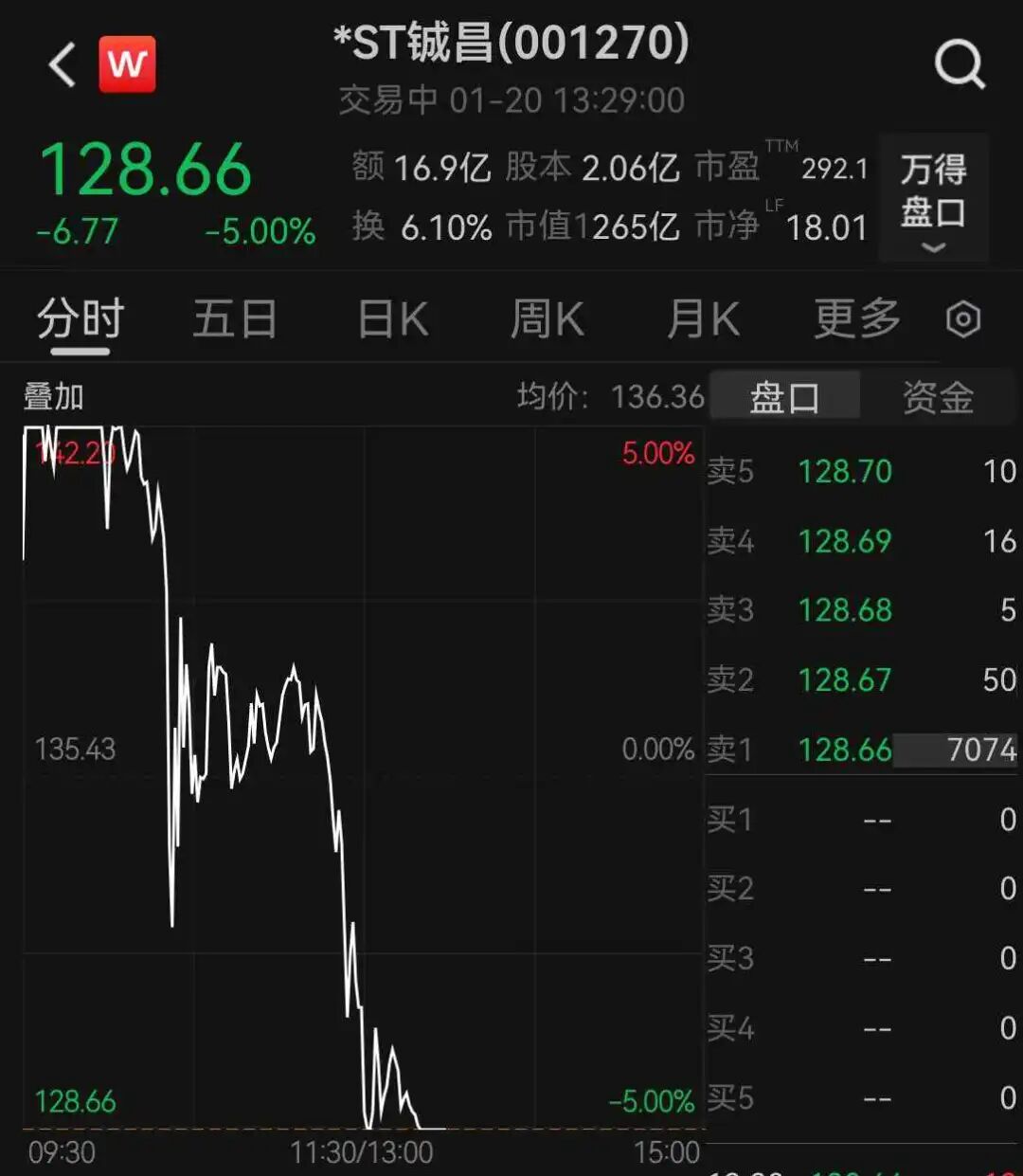Go back using the arrow icon
Image resolution: width=1023 pixels, height=1176 pixels.
tap(63, 65)
